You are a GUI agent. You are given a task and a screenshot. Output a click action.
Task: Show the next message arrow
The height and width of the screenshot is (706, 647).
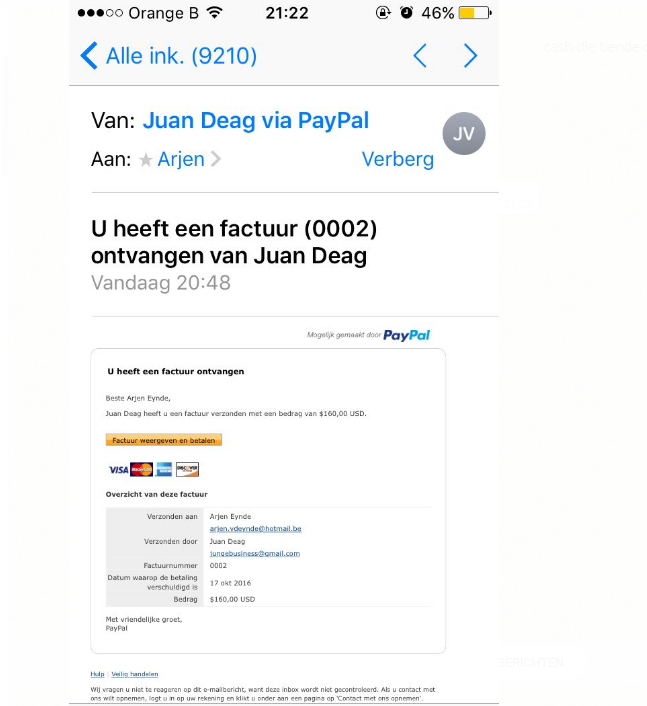point(470,56)
